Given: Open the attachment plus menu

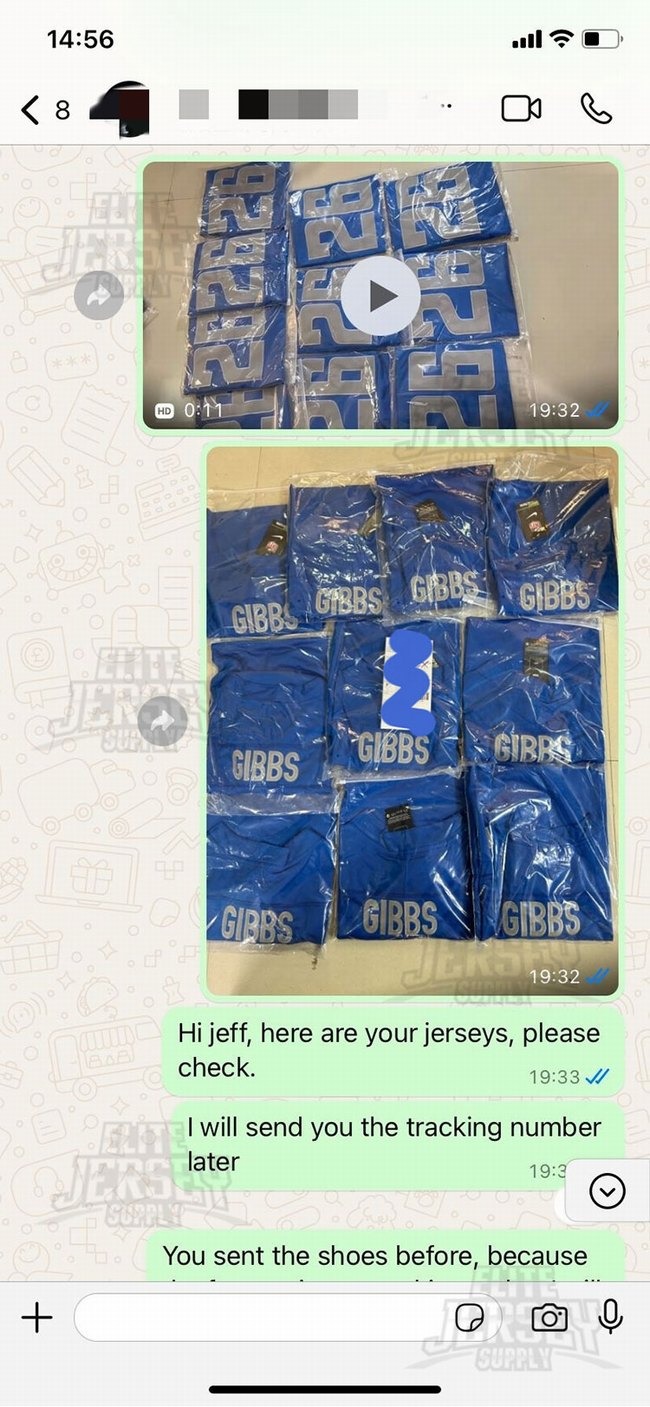Looking at the screenshot, I should (37, 1318).
